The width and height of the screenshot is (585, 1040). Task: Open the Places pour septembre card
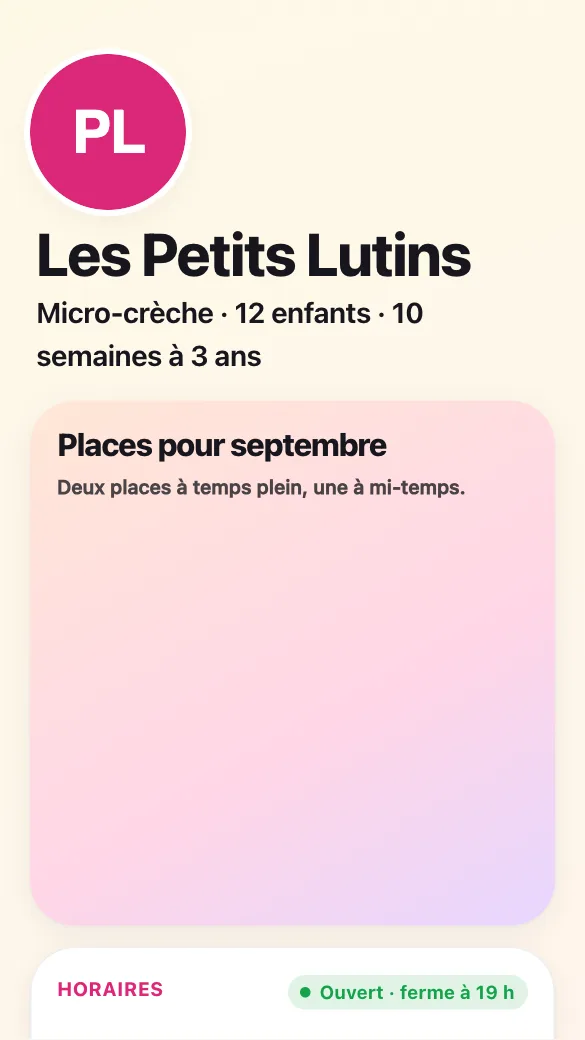(x=292, y=662)
